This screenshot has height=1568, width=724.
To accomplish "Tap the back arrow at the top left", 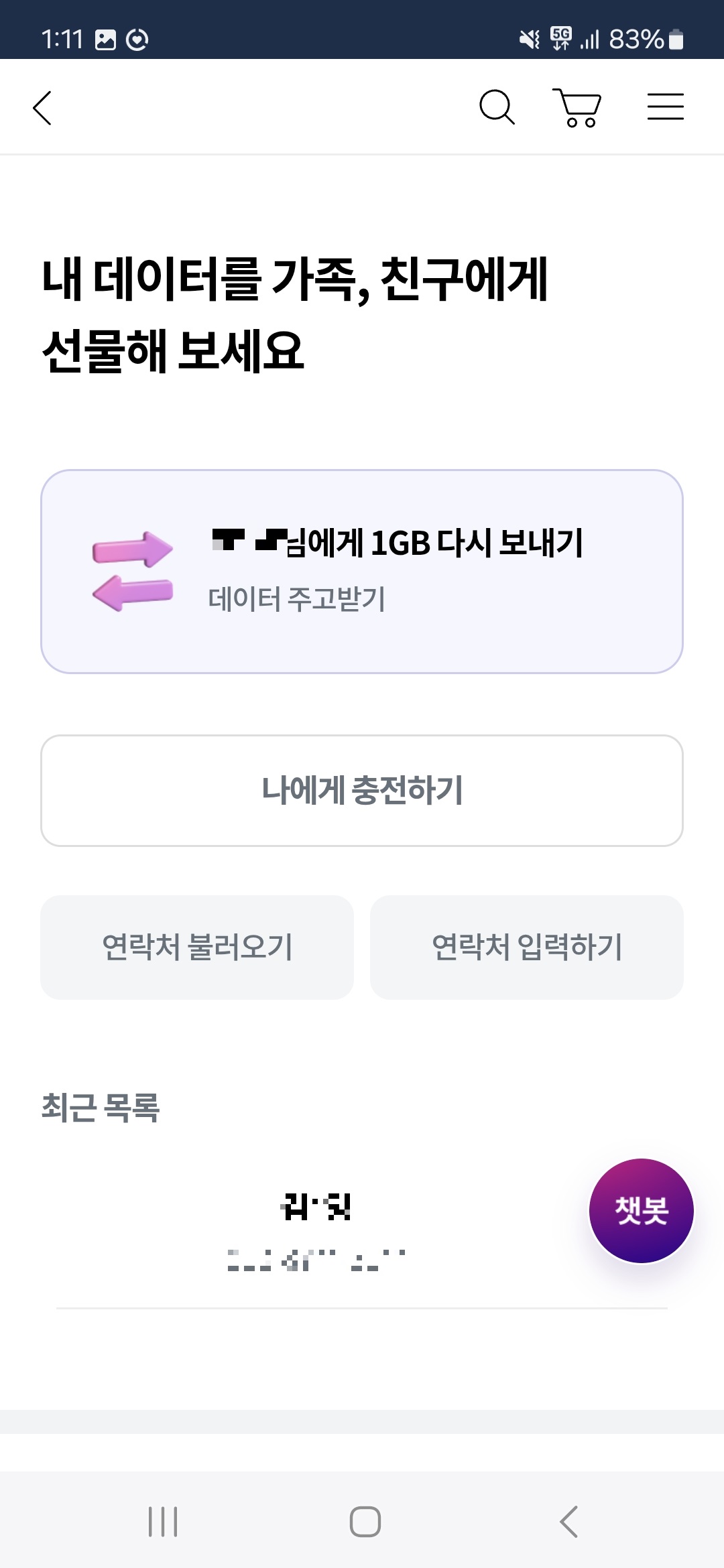I will click(42, 107).
